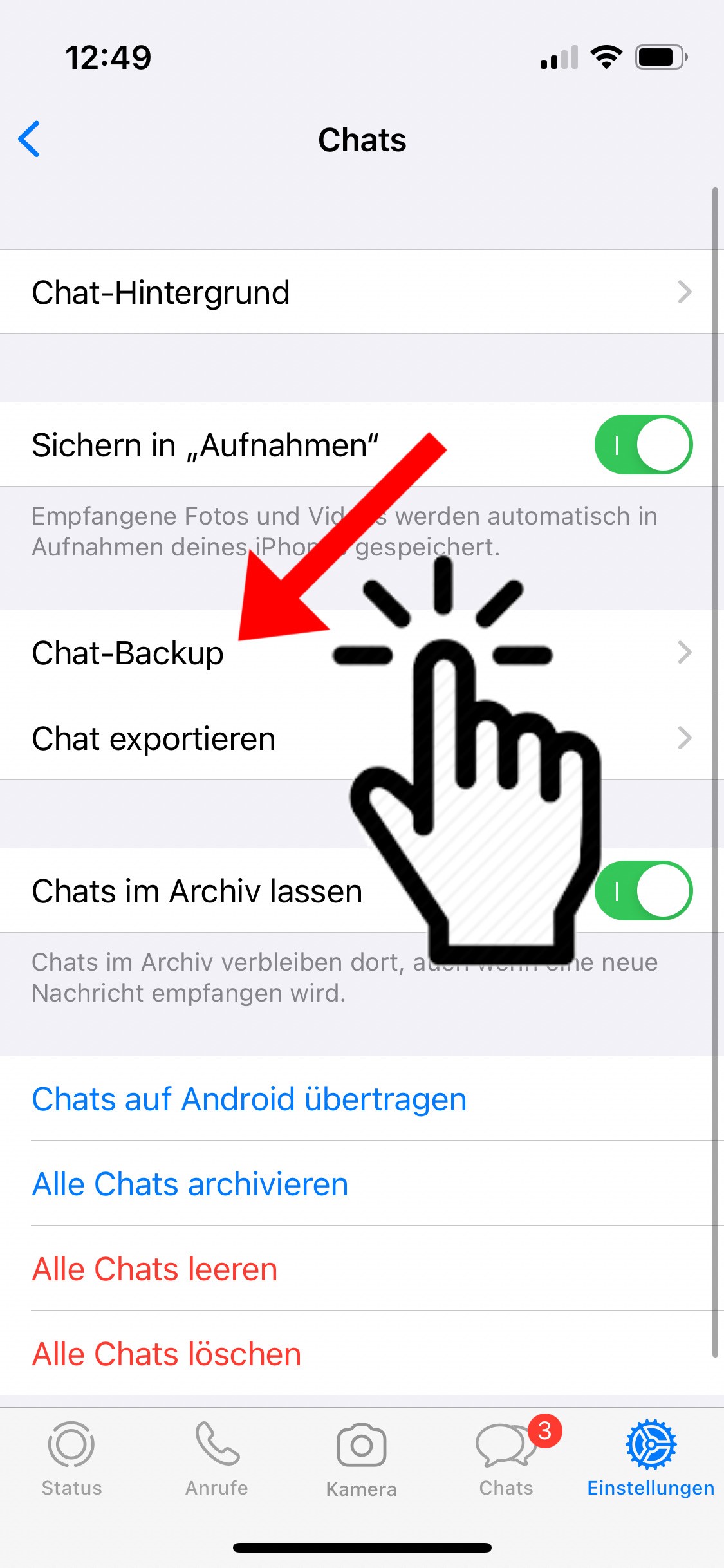Open Chat-Hintergrund settings
This screenshot has height=1568, width=724.
362,292
